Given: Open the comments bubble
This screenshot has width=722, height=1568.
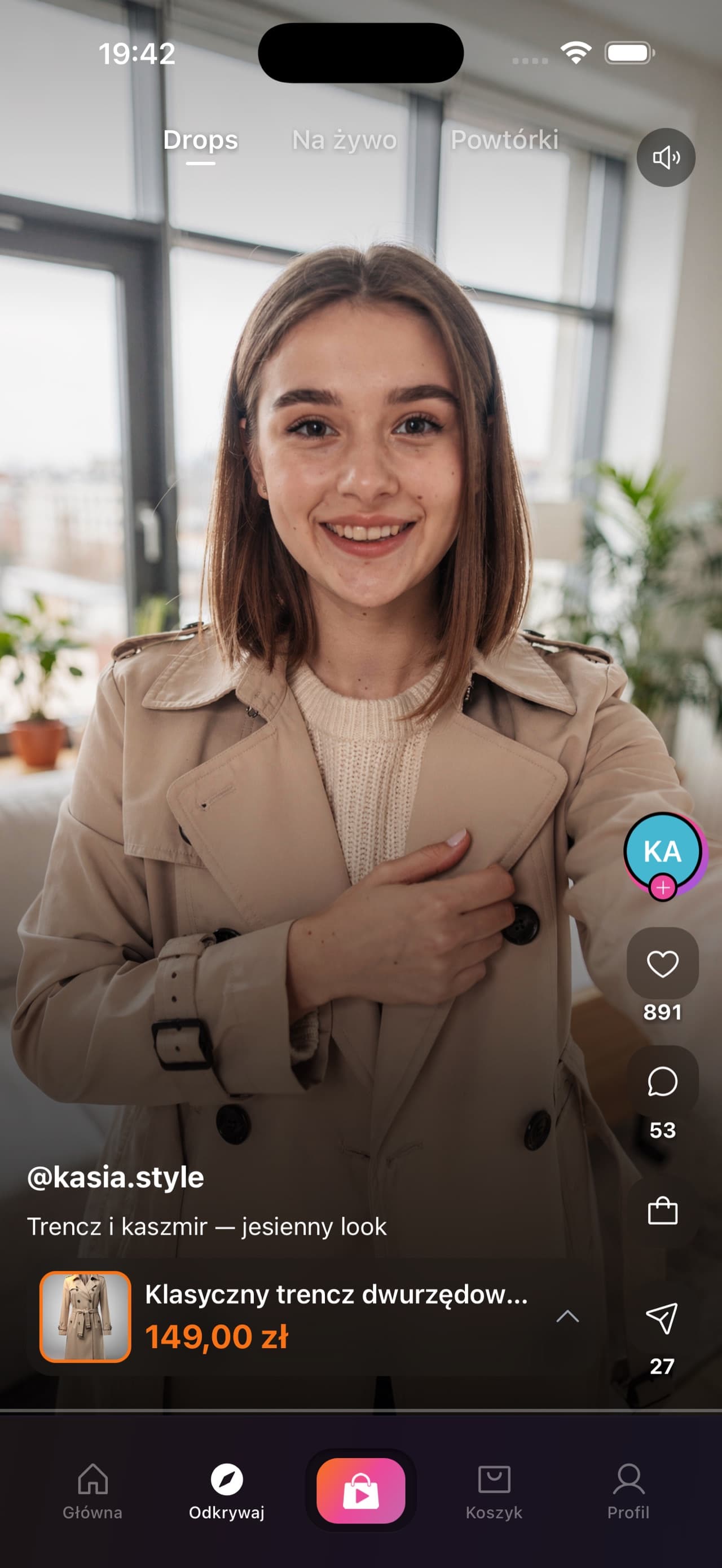Looking at the screenshot, I should point(663,1081).
